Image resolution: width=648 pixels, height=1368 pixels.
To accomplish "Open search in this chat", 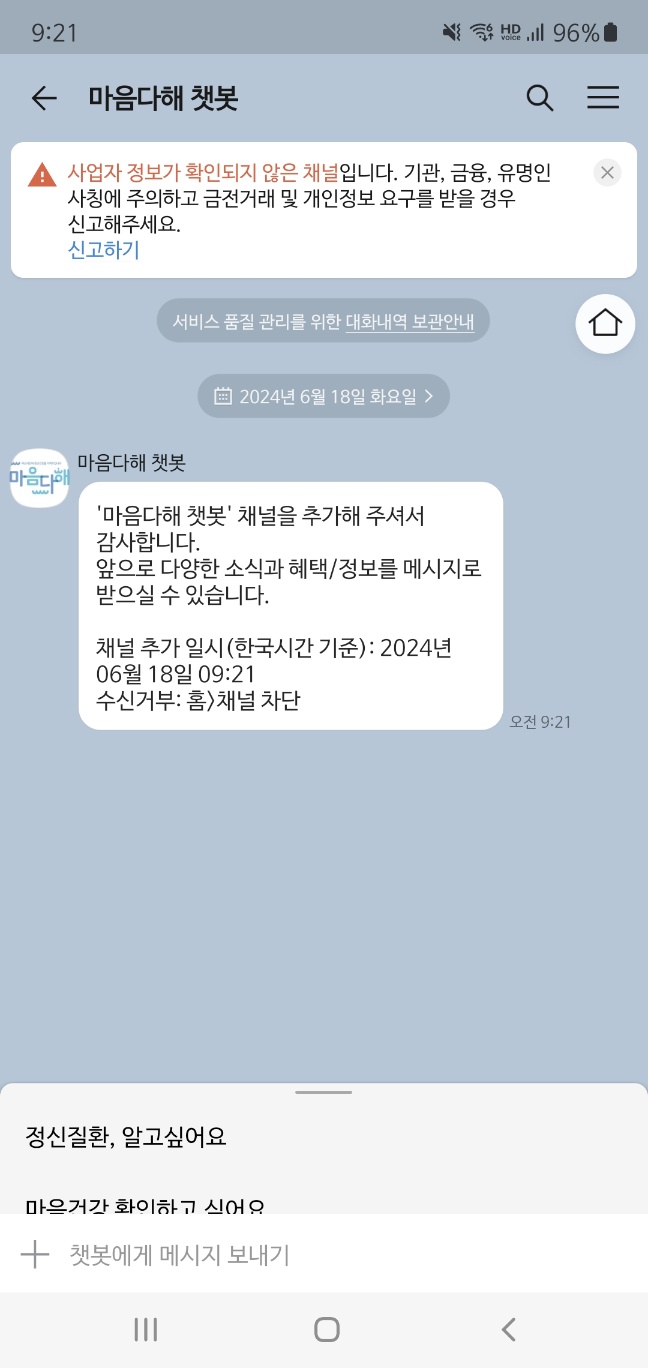I will (x=540, y=98).
